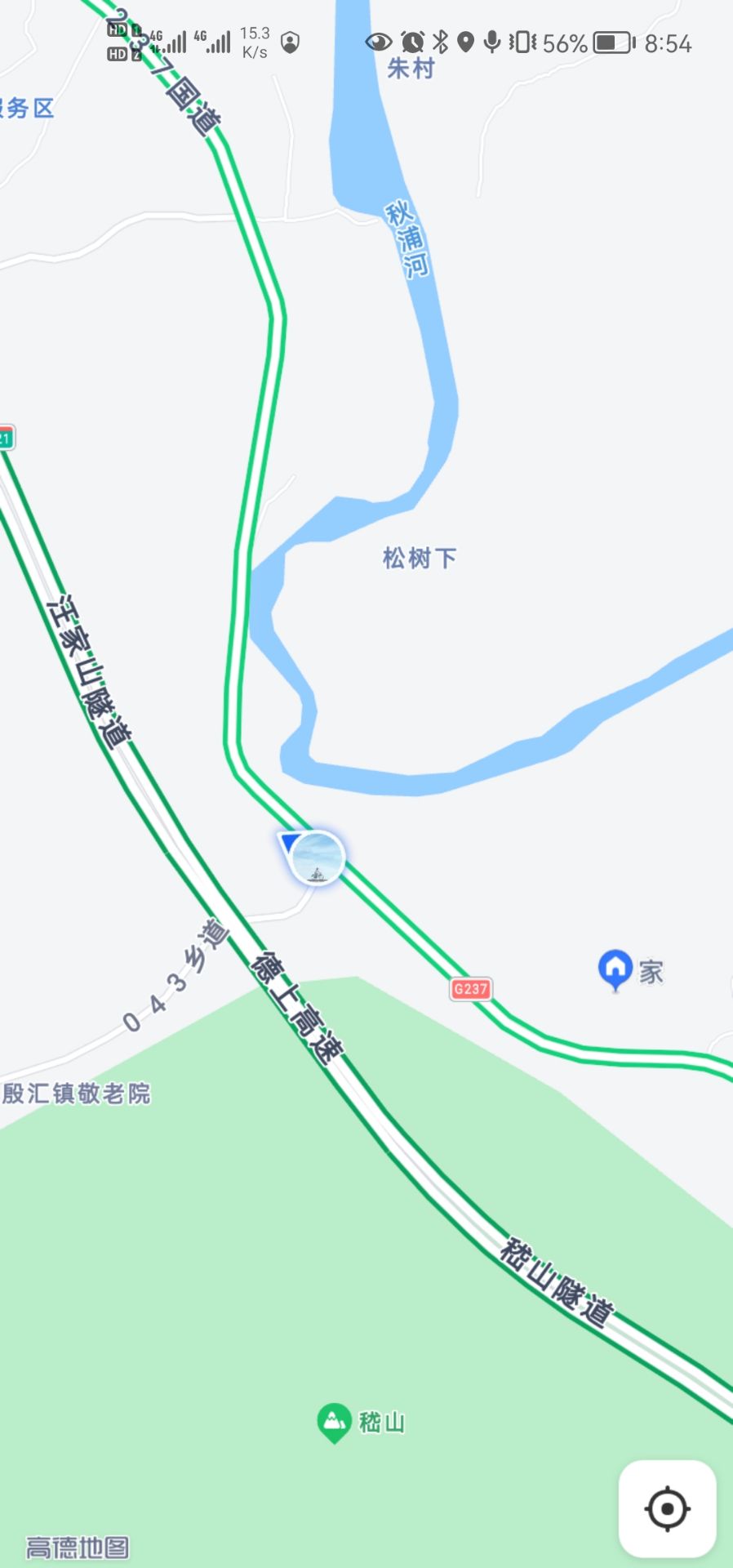The width and height of the screenshot is (733, 1568).
Task: Tap the Home (家) marker
Action: click(615, 969)
